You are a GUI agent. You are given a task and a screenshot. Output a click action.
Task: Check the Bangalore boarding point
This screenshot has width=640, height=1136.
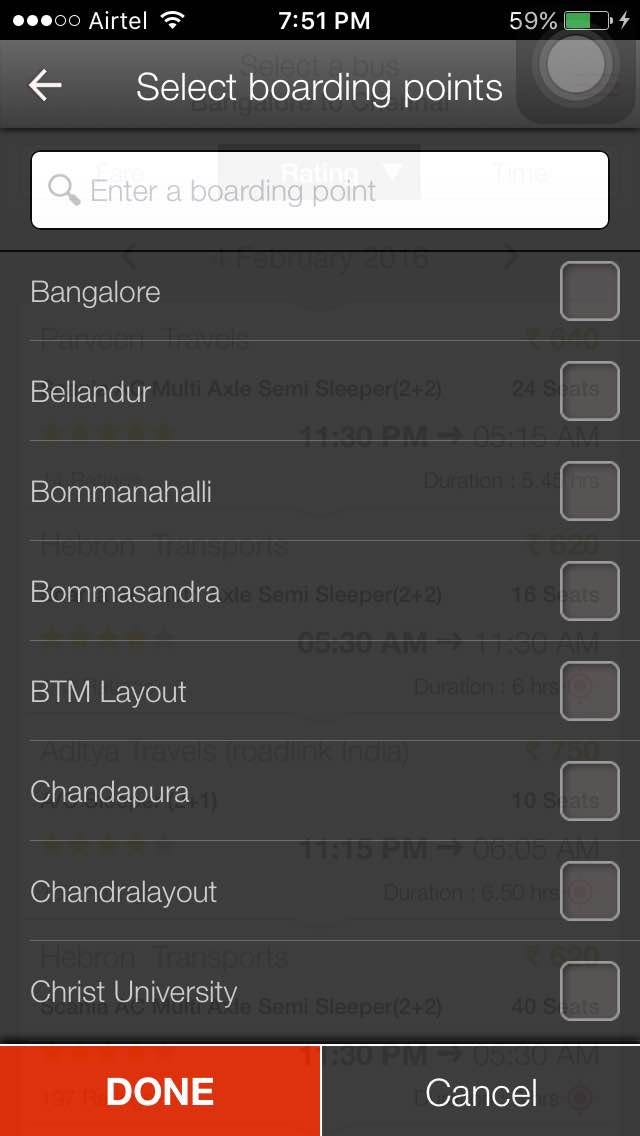(x=589, y=291)
